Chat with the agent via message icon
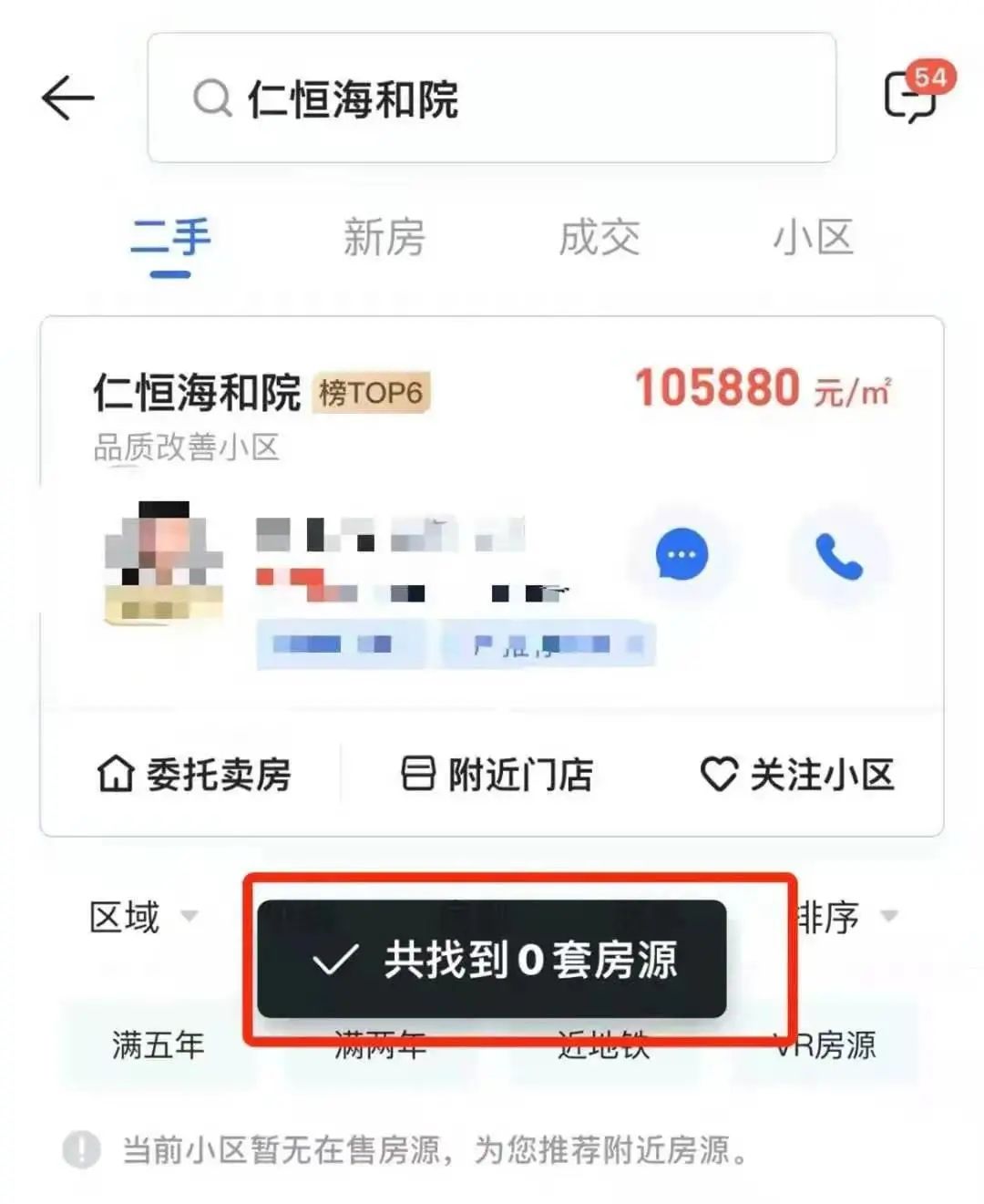984x1204 pixels. pos(682,554)
